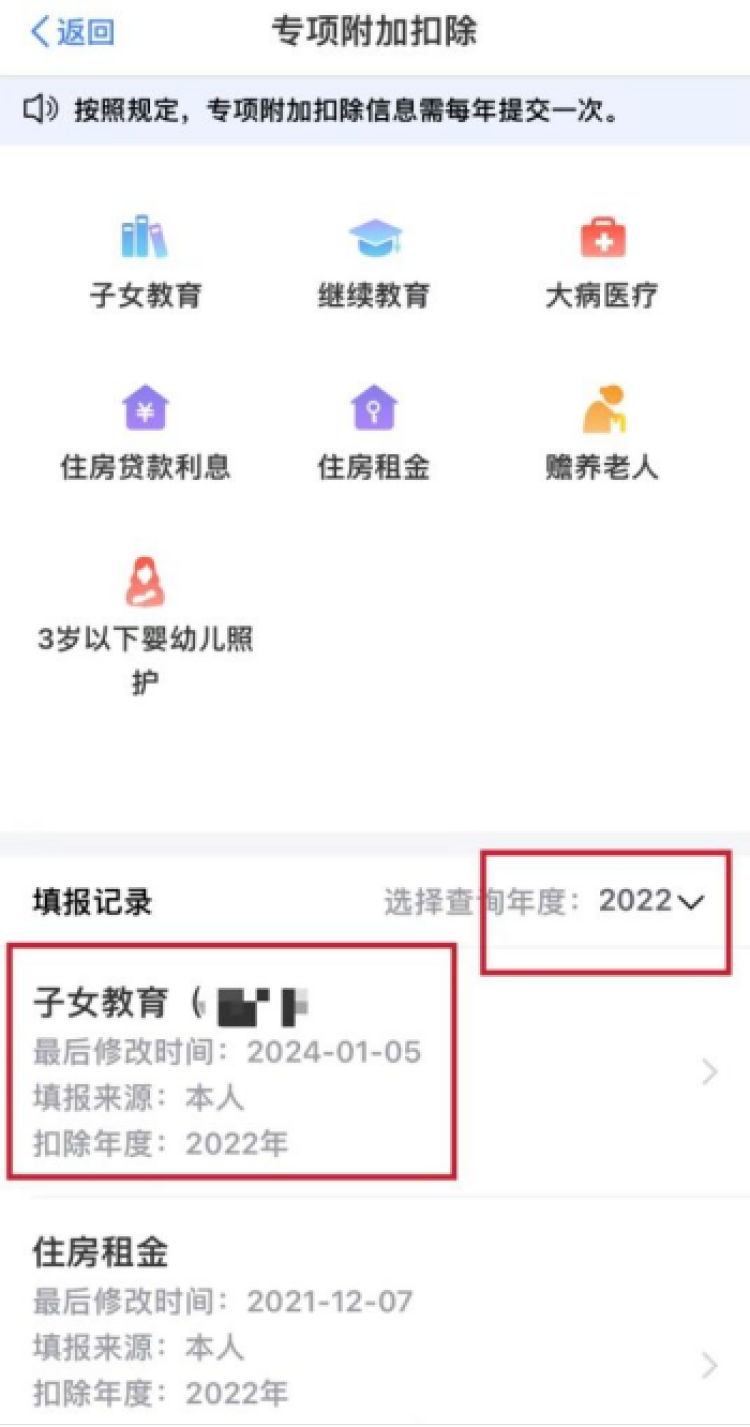Viewport: 750px width, 1427px height.
Task: Open 赡养老人 deduction
Action: [x=602, y=432]
